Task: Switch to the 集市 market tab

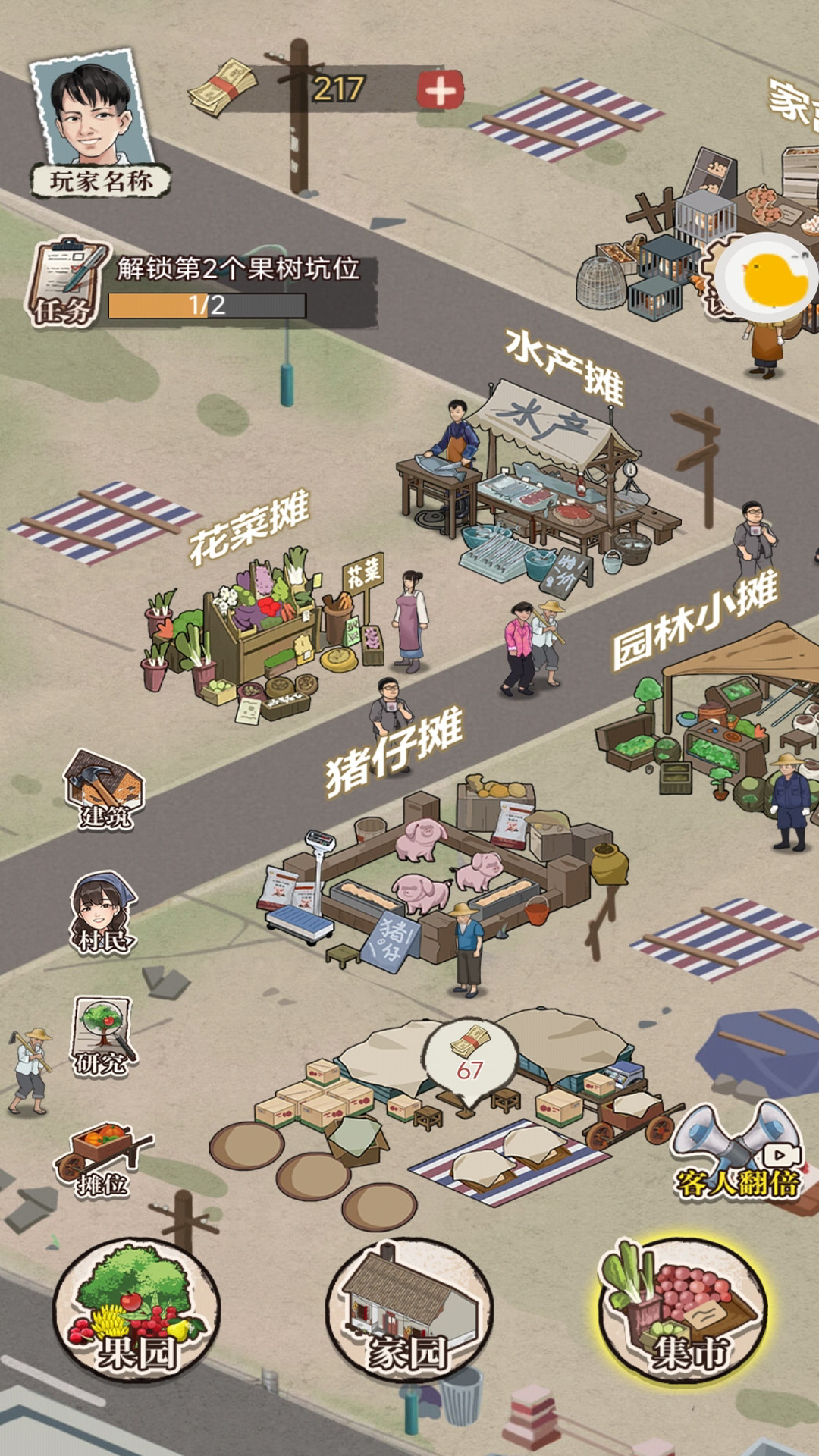Action: tap(682, 1312)
